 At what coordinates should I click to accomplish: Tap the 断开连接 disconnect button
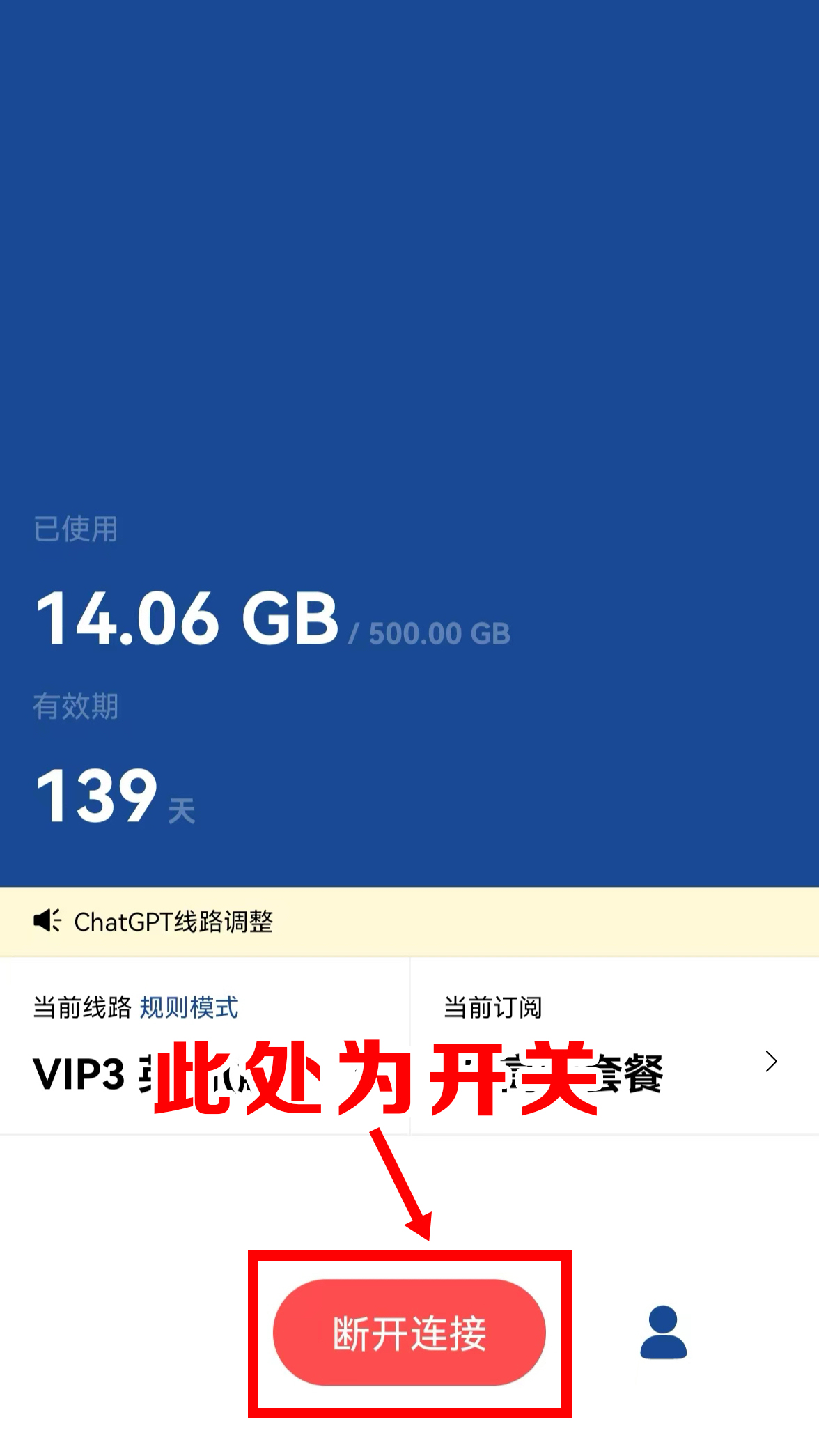click(x=409, y=1332)
